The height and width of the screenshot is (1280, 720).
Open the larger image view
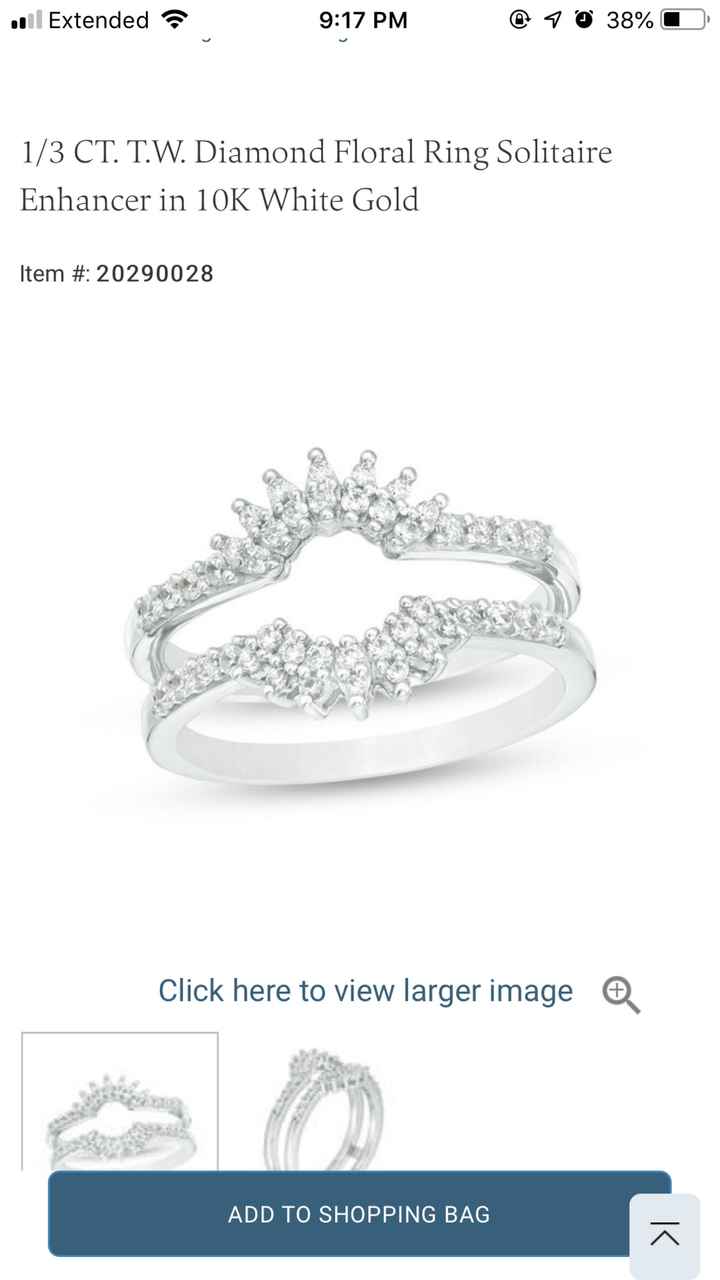pos(364,990)
